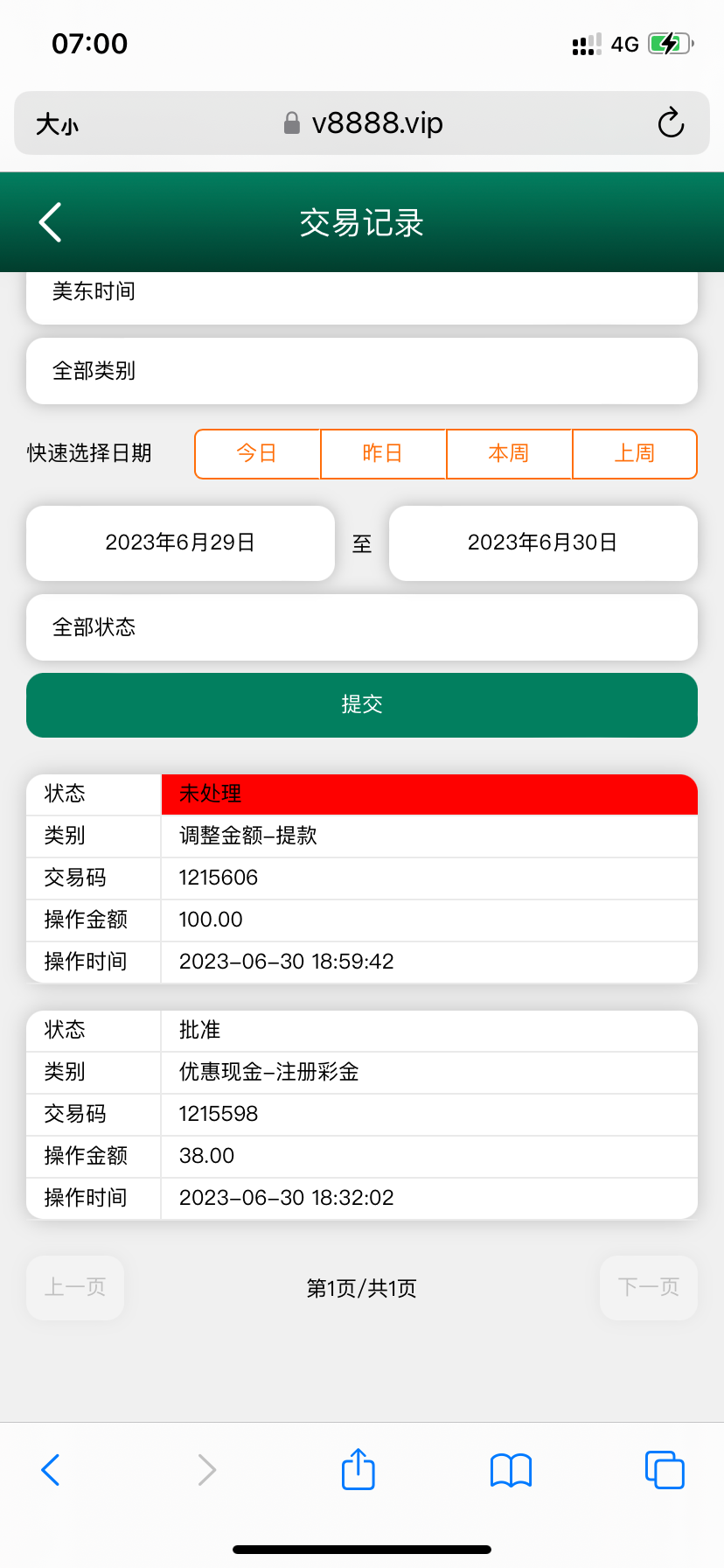Tap the Safari forward navigation arrow
The height and width of the screenshot is (1568, 724).
(205, 1470)
